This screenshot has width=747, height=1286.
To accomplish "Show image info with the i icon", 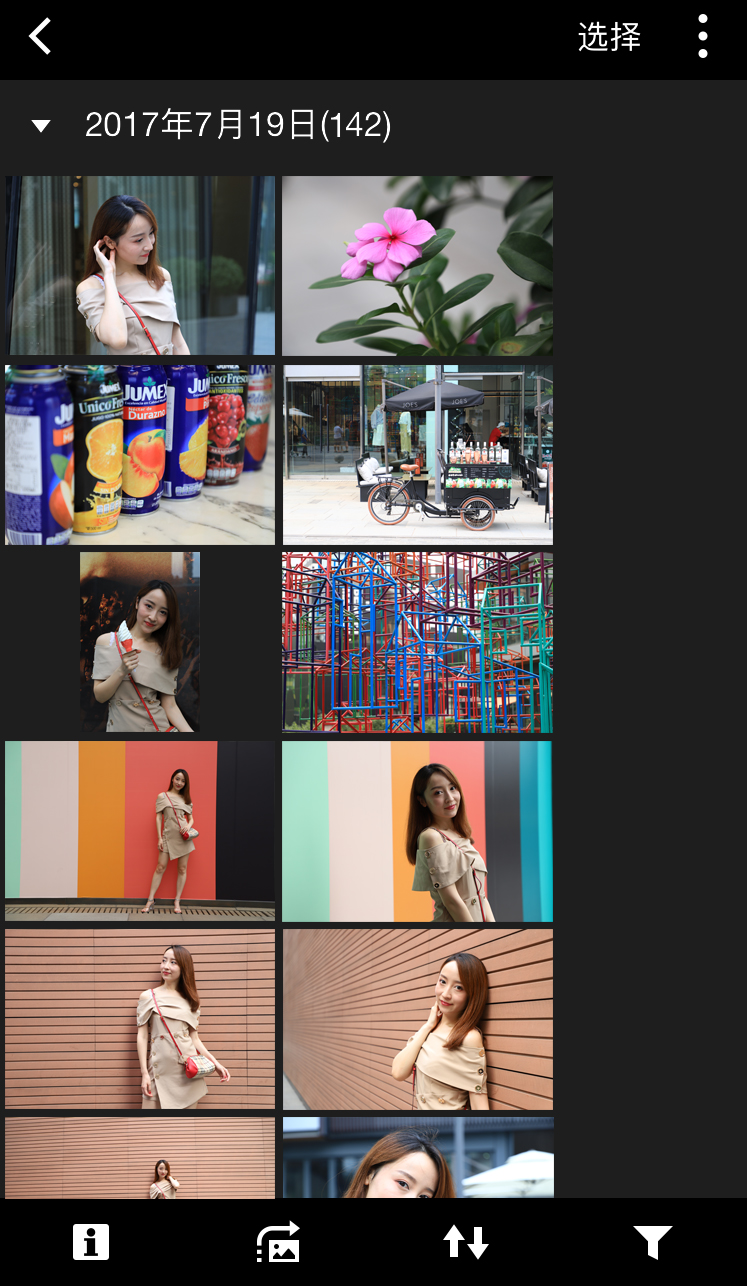I will (91, 1242).
